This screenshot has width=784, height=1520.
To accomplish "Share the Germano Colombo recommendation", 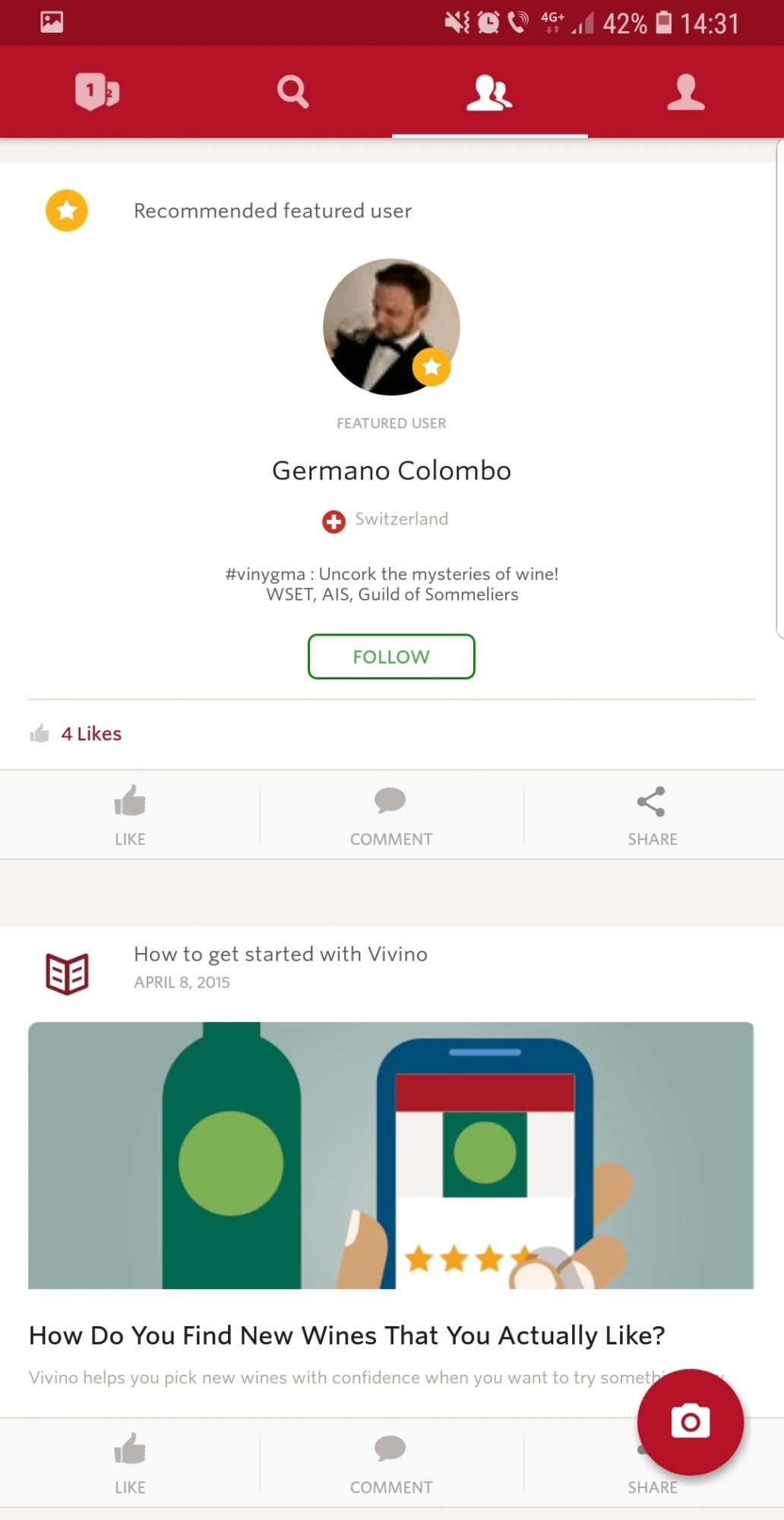I will click(x=652, y=815).
